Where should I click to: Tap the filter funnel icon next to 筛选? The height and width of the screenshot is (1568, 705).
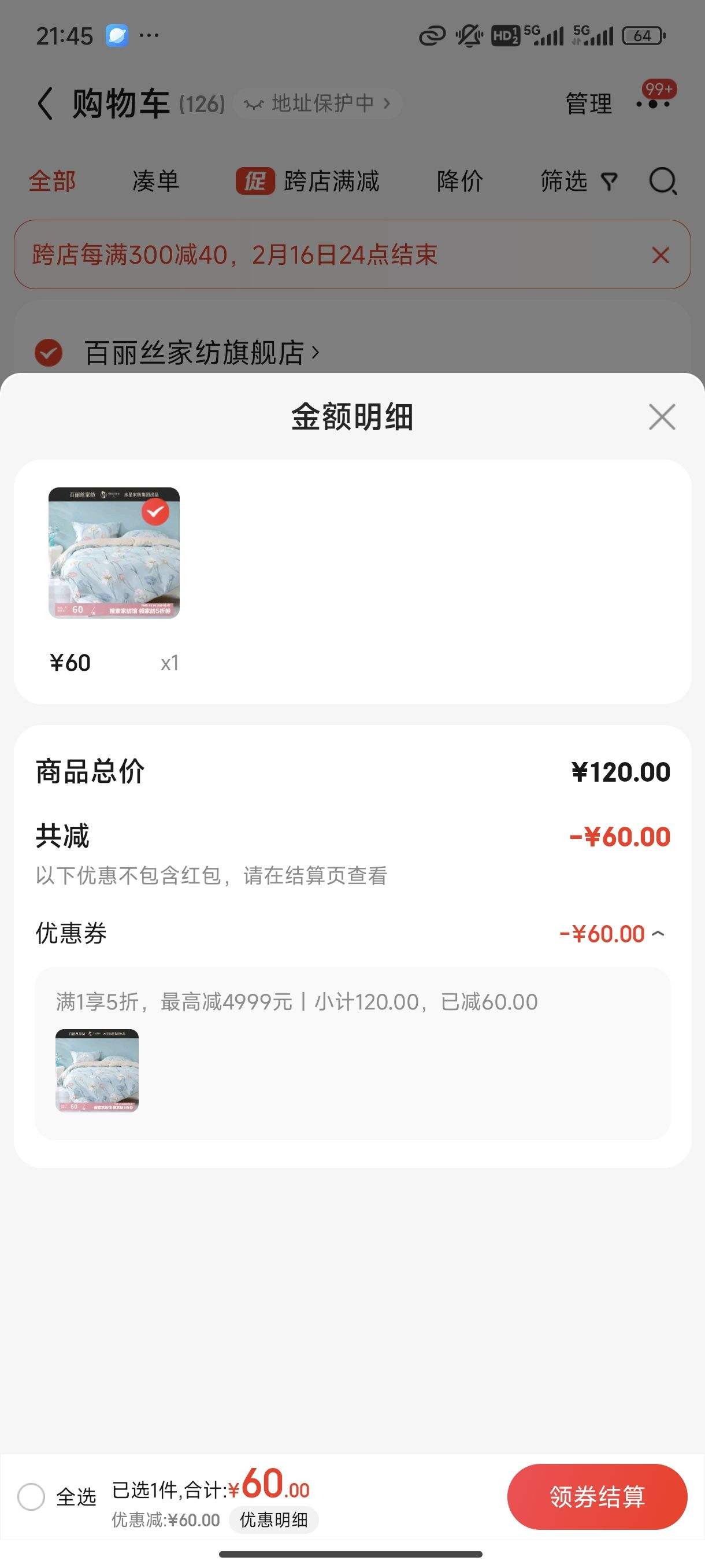(611, 182)
